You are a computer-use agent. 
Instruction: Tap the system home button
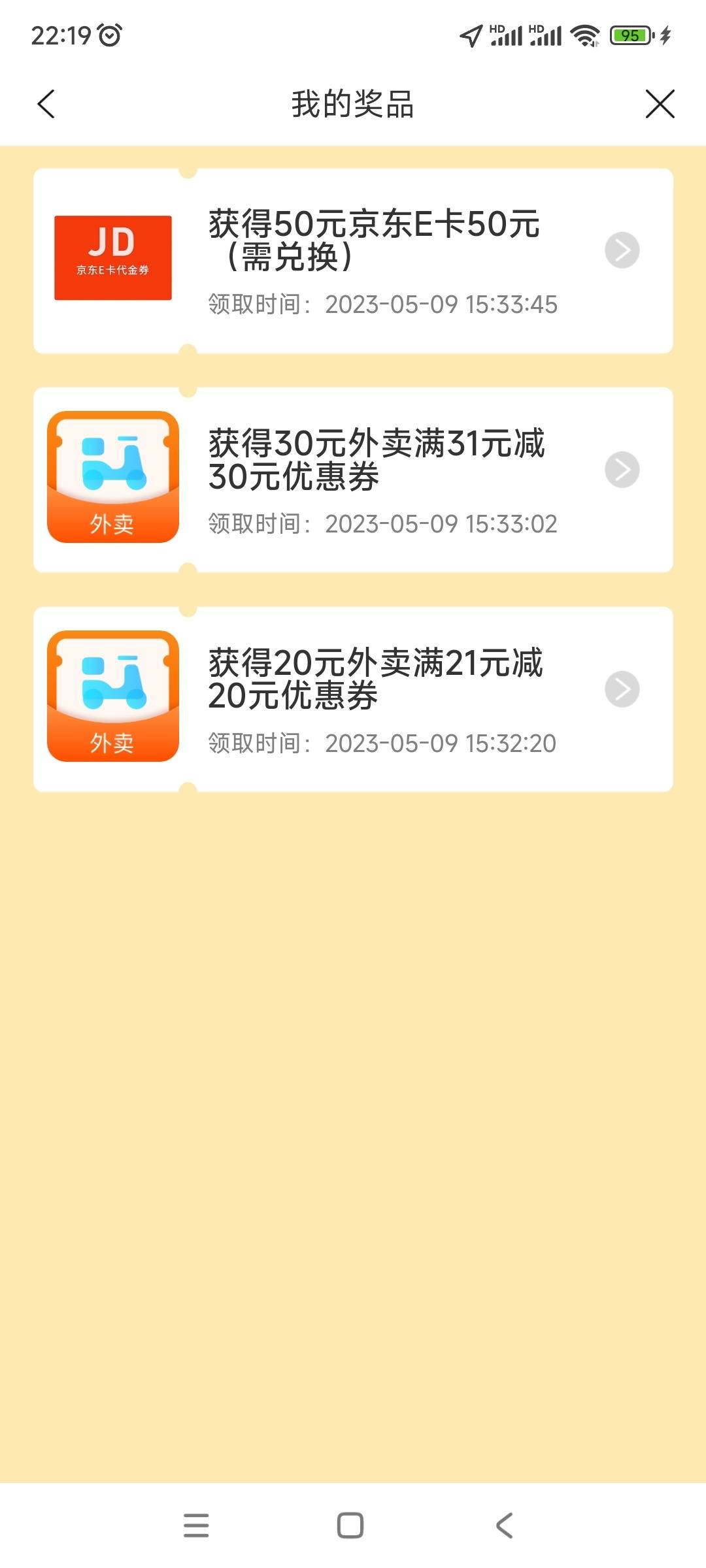coord(350,1526)
